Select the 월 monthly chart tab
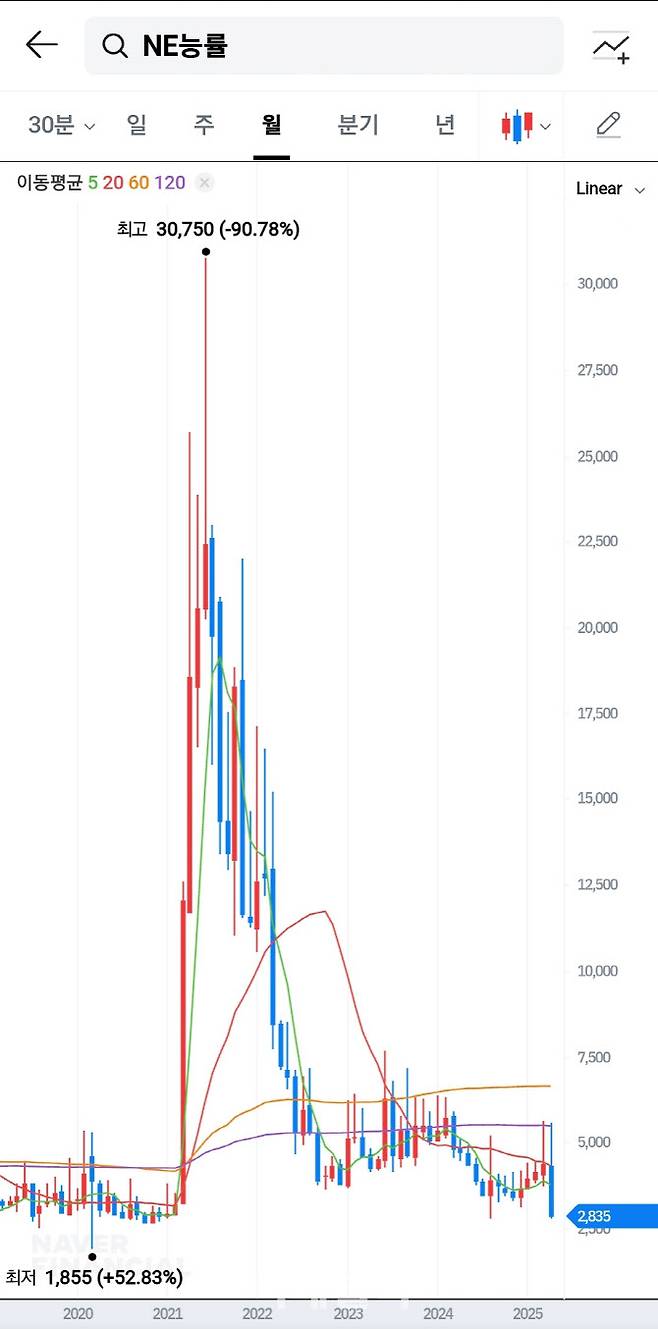658x1329 pixels. click(x=271, y=125)
